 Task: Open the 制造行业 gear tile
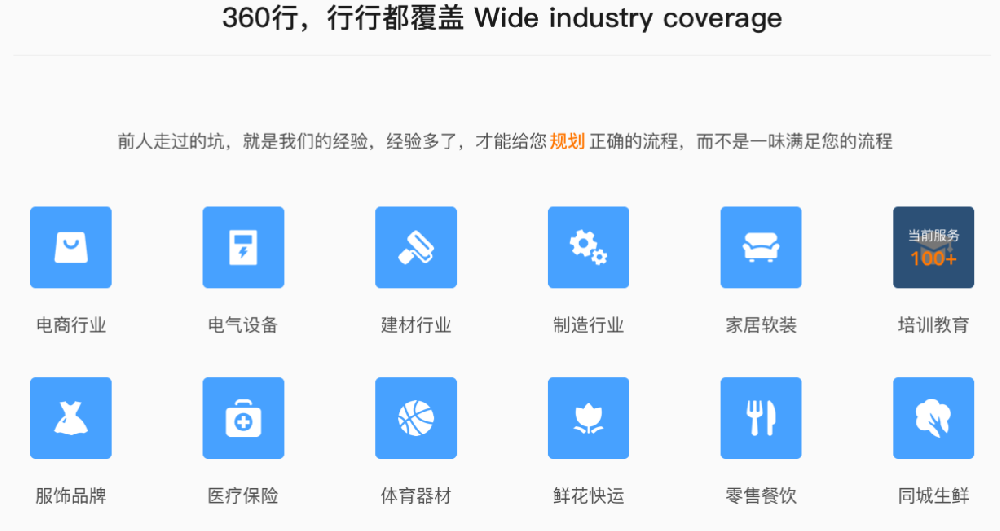coord(588,247)
